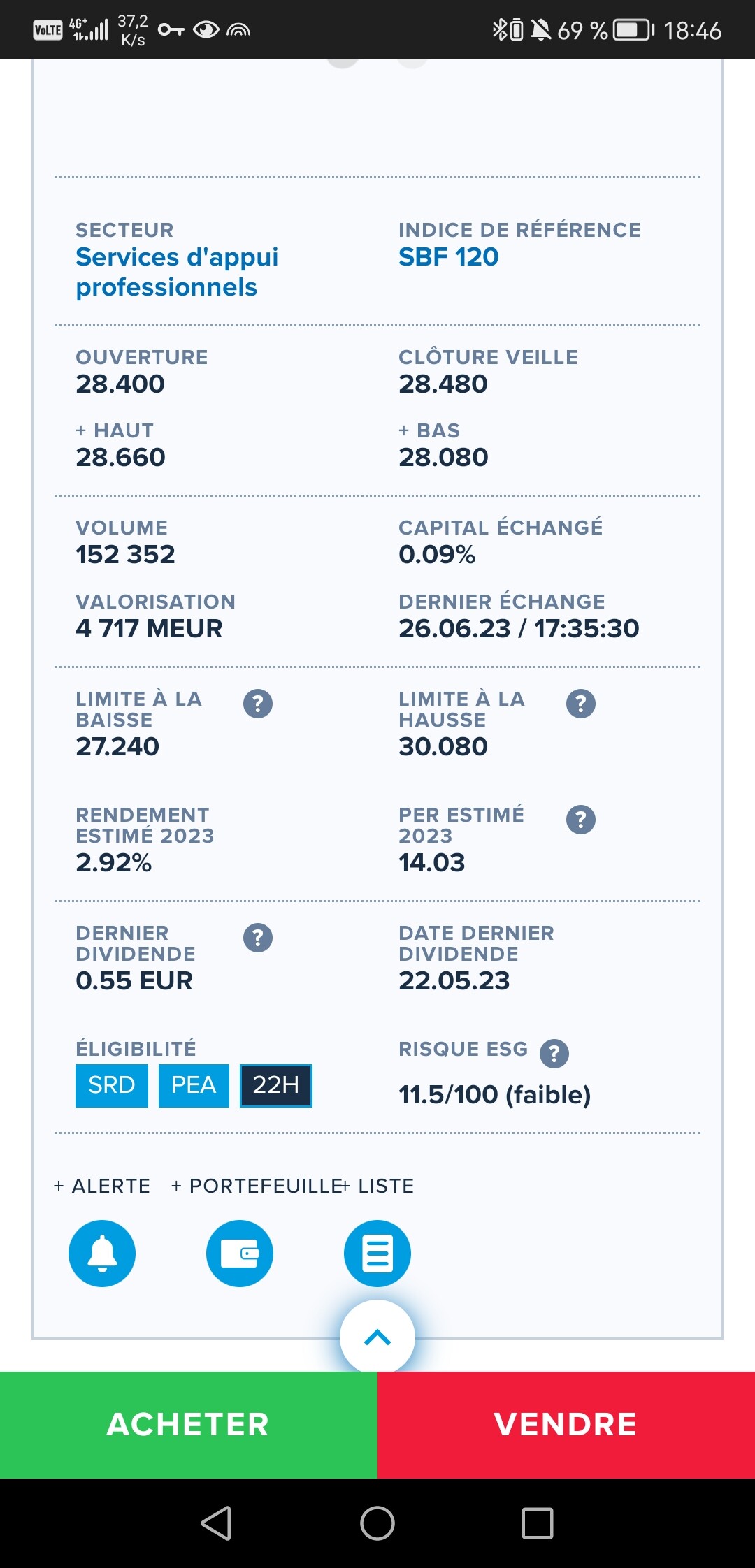Tap the PEA eligibility chip

click(194, 1086)
